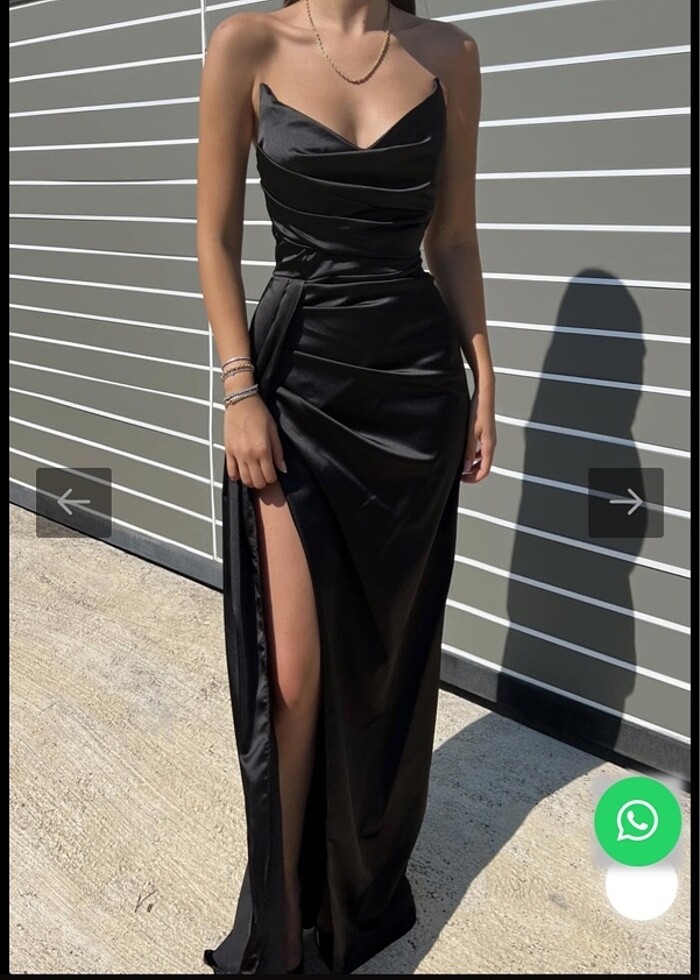Go to the previous product photo

[x=73, y=502]
